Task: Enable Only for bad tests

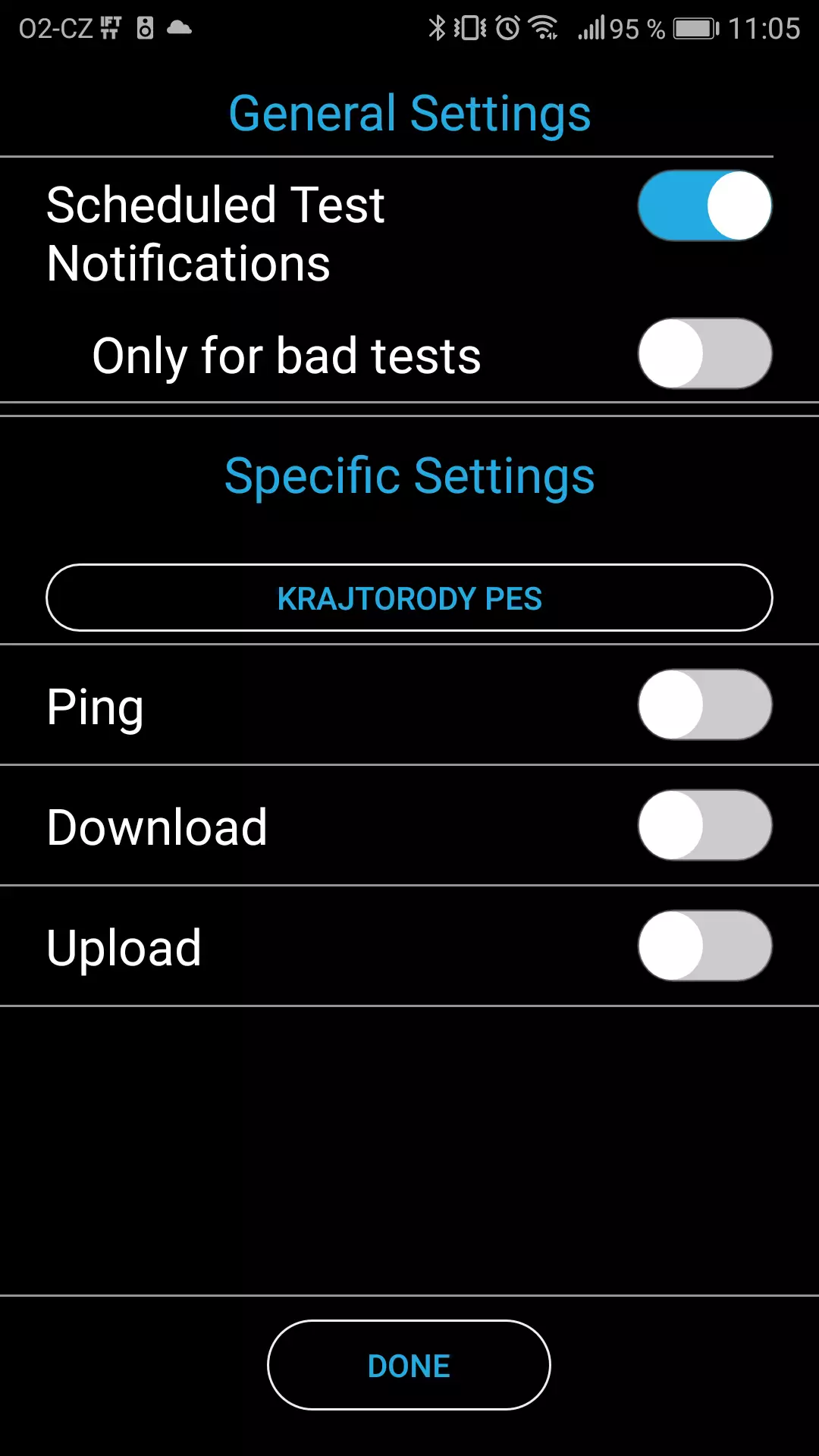Action: click(704, 353)
